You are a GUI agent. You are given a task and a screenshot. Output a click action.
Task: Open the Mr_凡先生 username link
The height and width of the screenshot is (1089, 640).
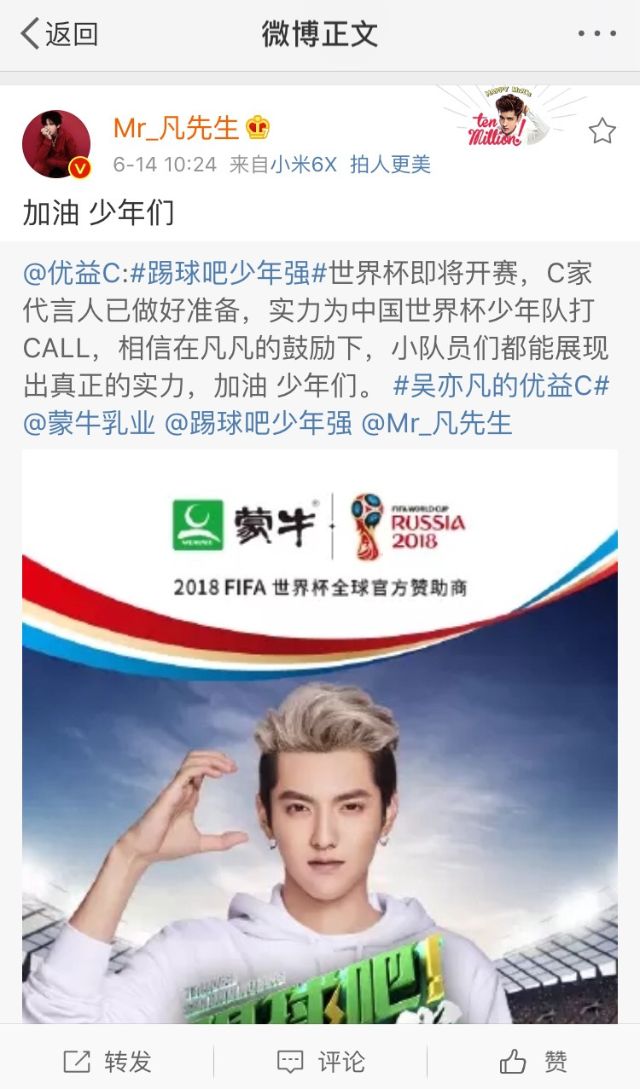(x=176, y=128)
